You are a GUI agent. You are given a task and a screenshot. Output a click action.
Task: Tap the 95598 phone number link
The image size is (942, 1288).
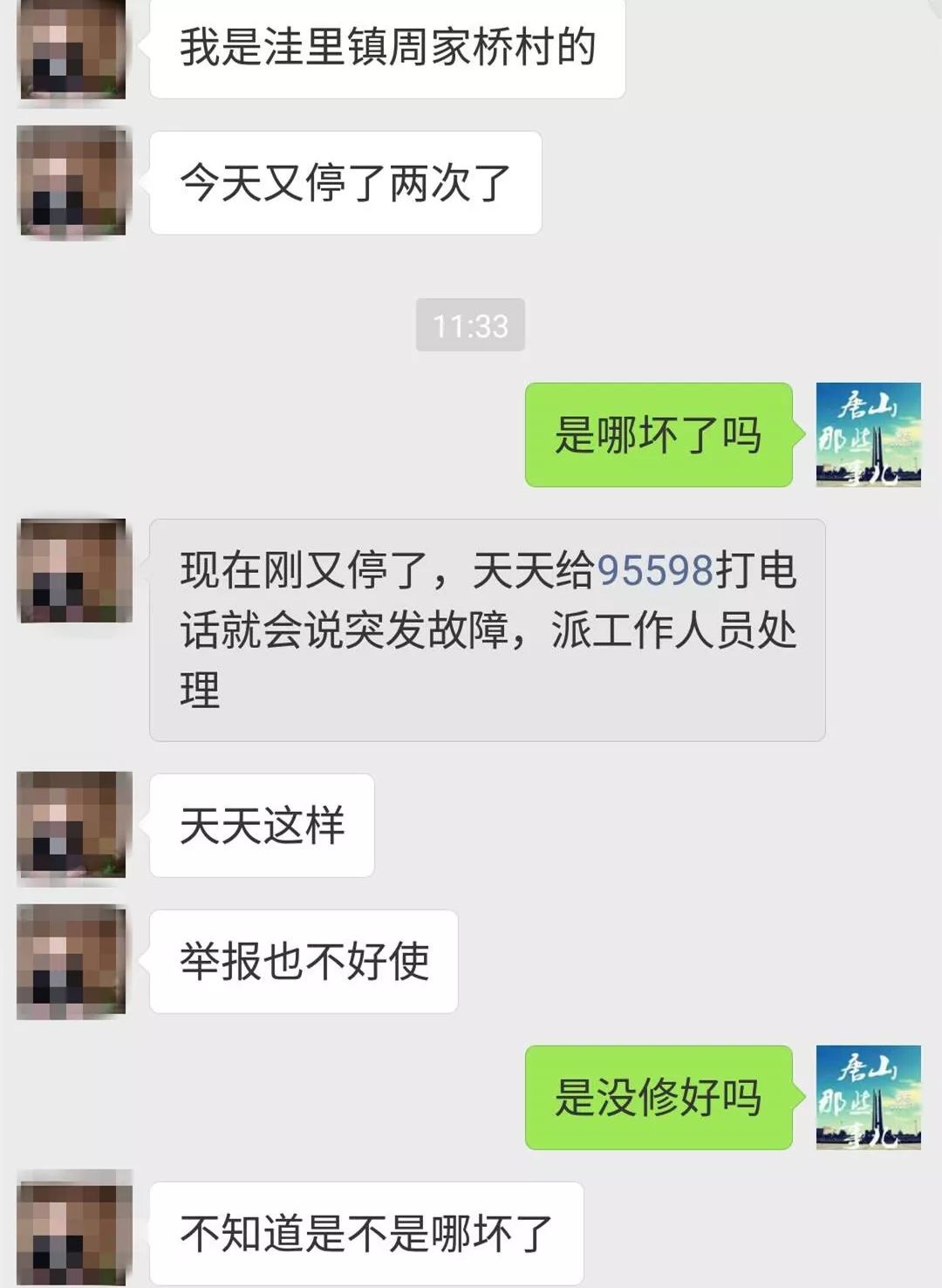(x=655, y=570)
